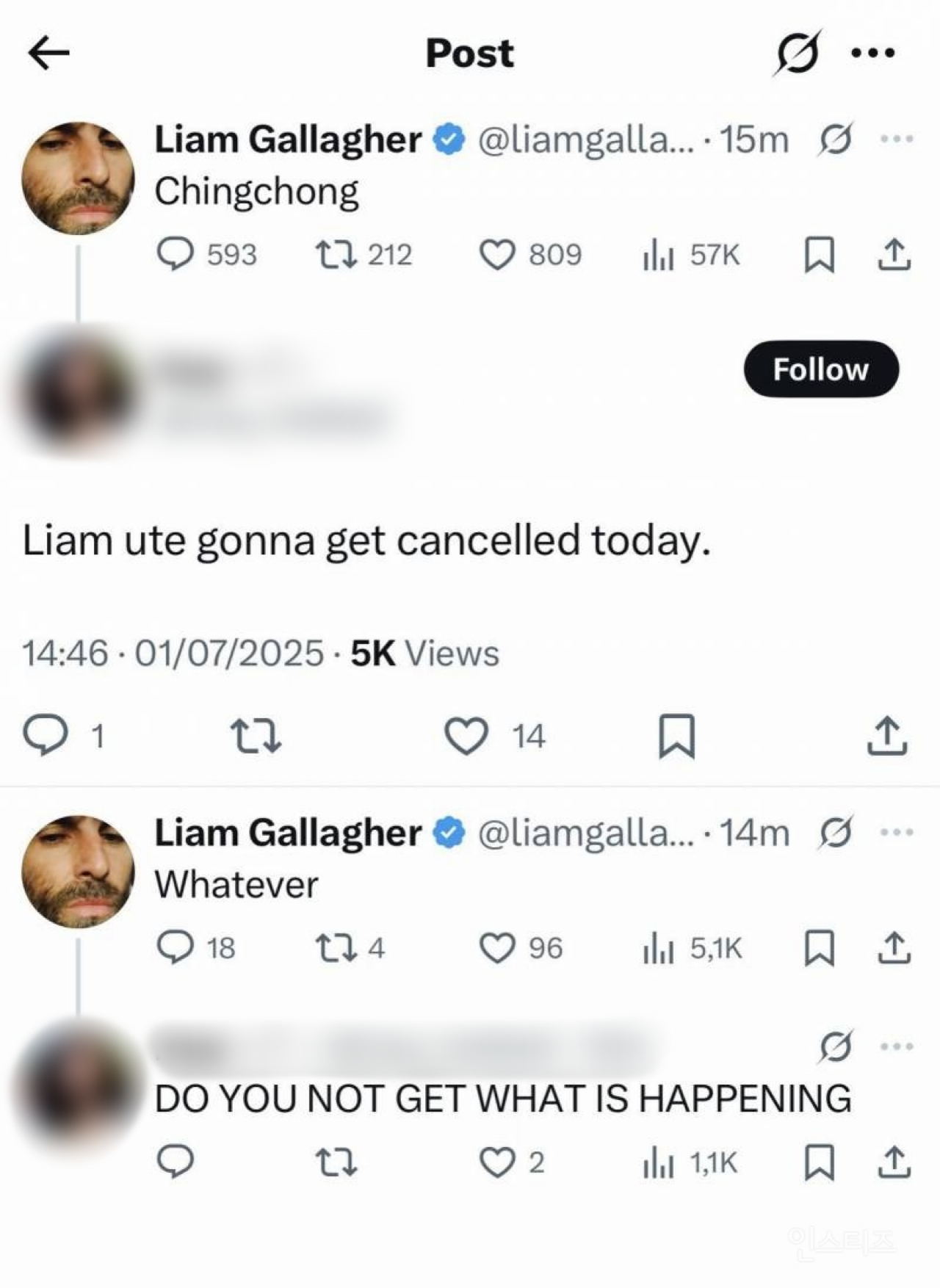The image size is (940, 1288).
Task: Like the 'DO YOU NOT GET' reply
Action: click(497, 1163)
